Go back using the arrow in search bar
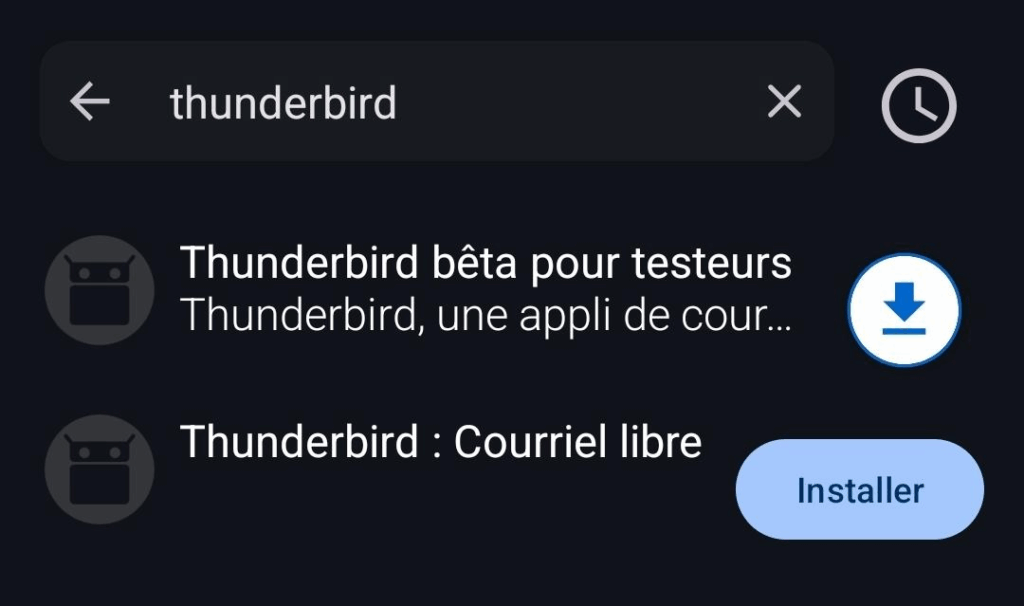The image size is (1024, 606). 90,101
